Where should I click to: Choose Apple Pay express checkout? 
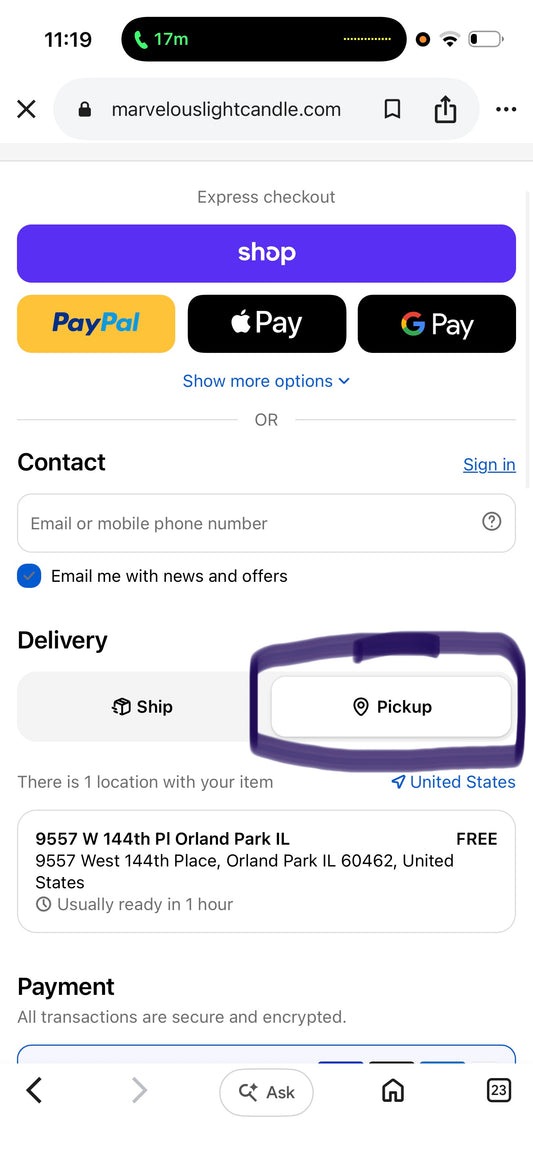click(x=266, y=323)
